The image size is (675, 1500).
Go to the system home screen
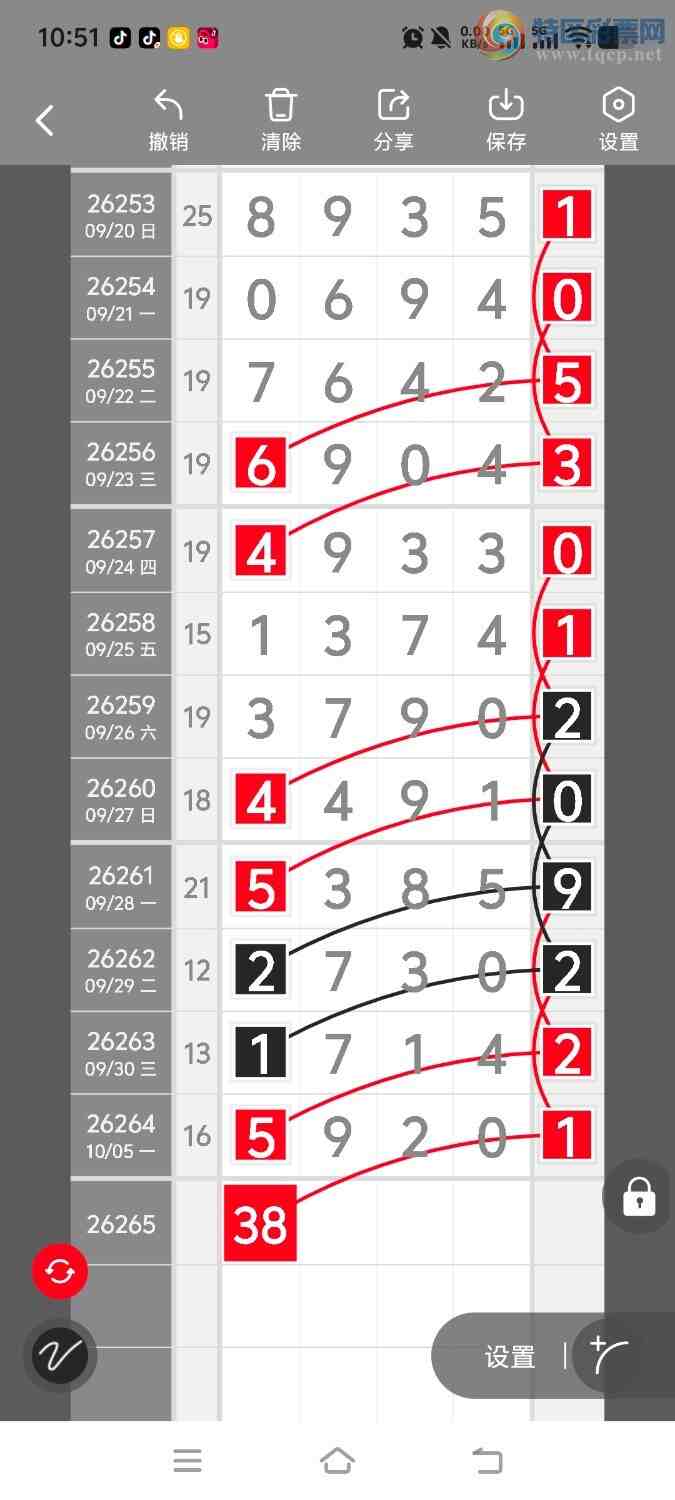(337, 1461)
